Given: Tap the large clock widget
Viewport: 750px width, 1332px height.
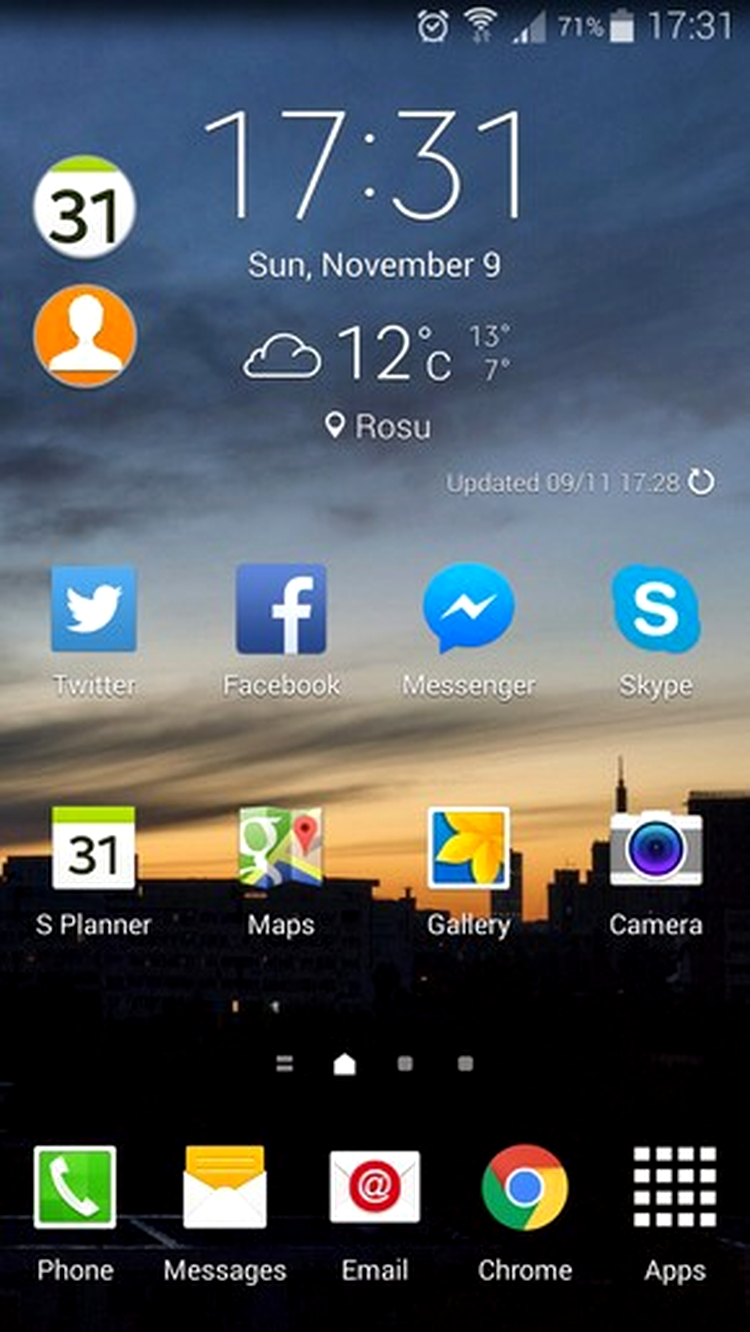Looking at the screenshot, I should 365,165.
